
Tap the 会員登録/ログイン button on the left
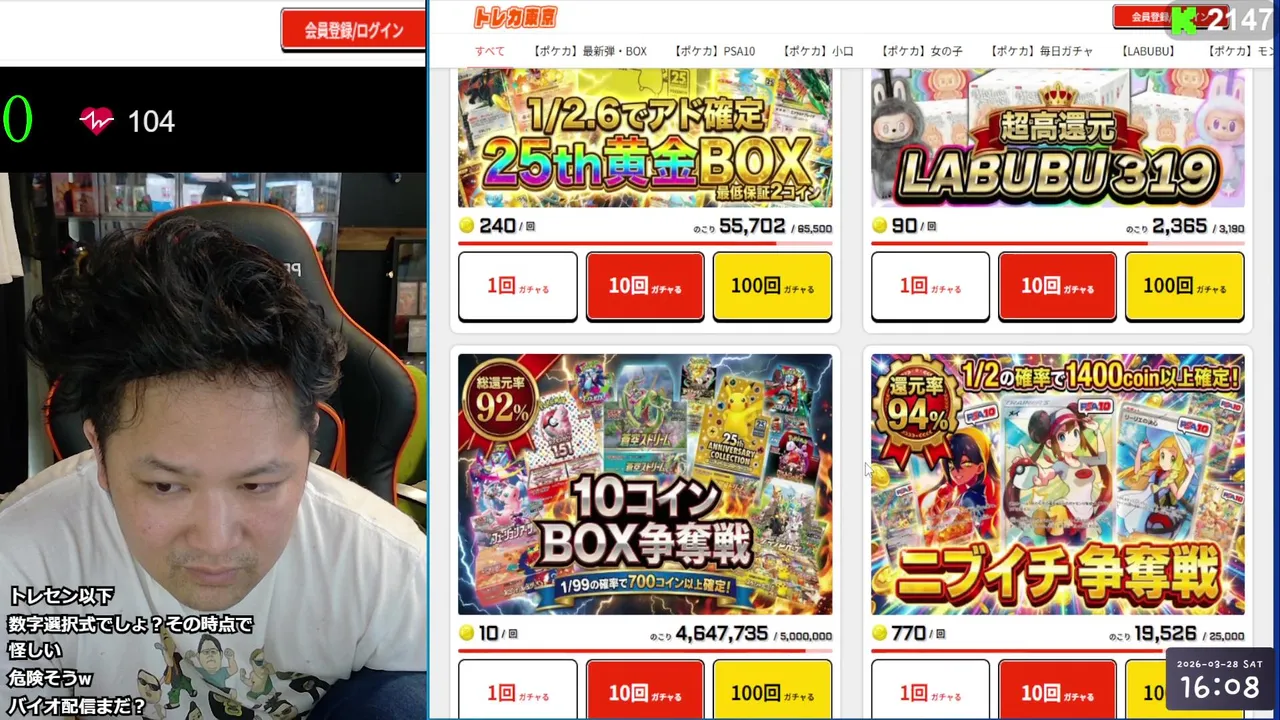pyautogui.click(x=353, y=30)
